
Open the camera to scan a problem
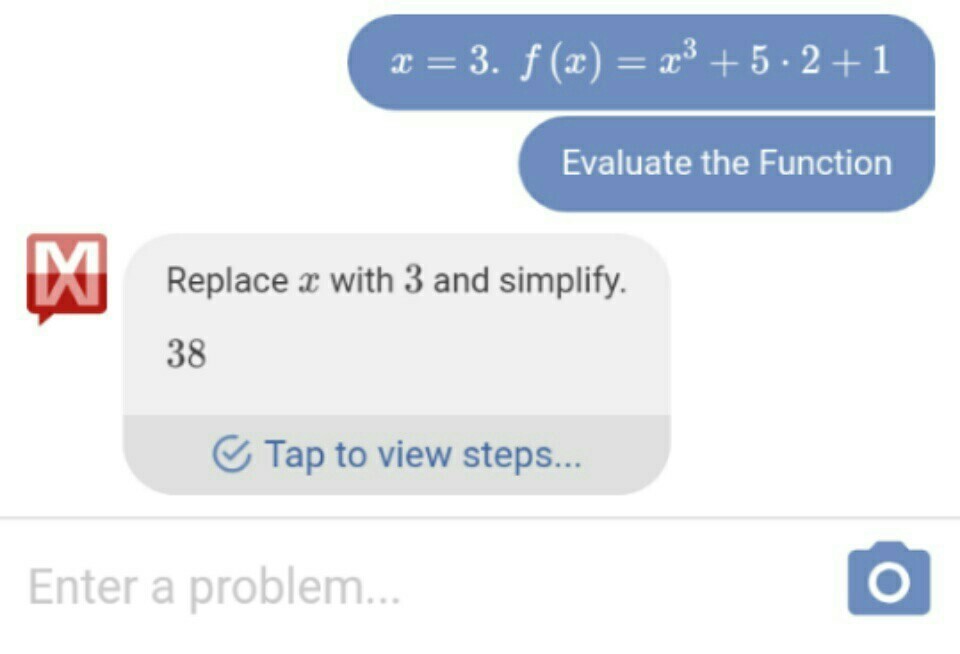pos(888,578)
